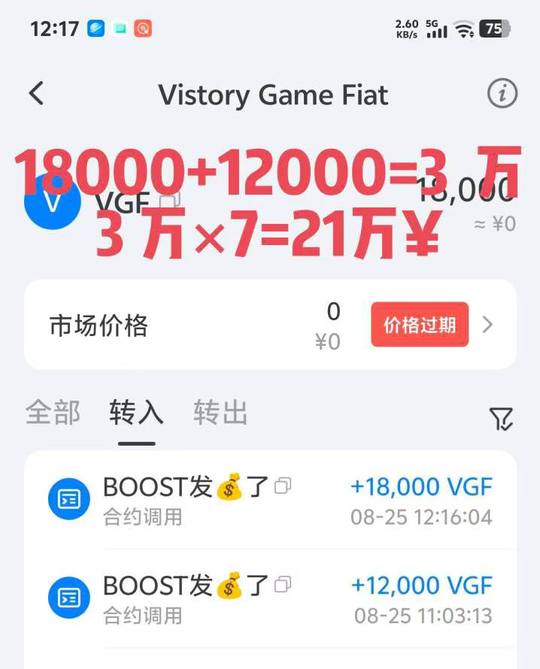Go back using the arrow

(37, 93)
